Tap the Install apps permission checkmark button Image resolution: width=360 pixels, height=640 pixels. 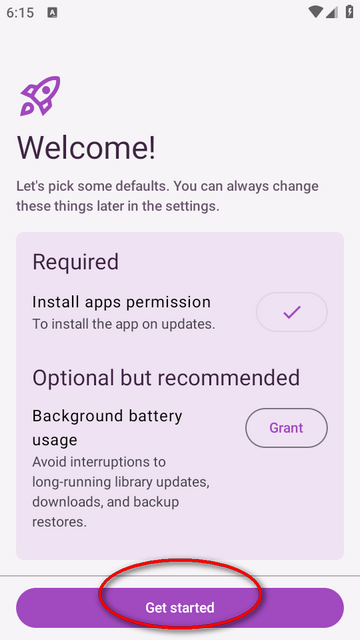coord(291,312)
